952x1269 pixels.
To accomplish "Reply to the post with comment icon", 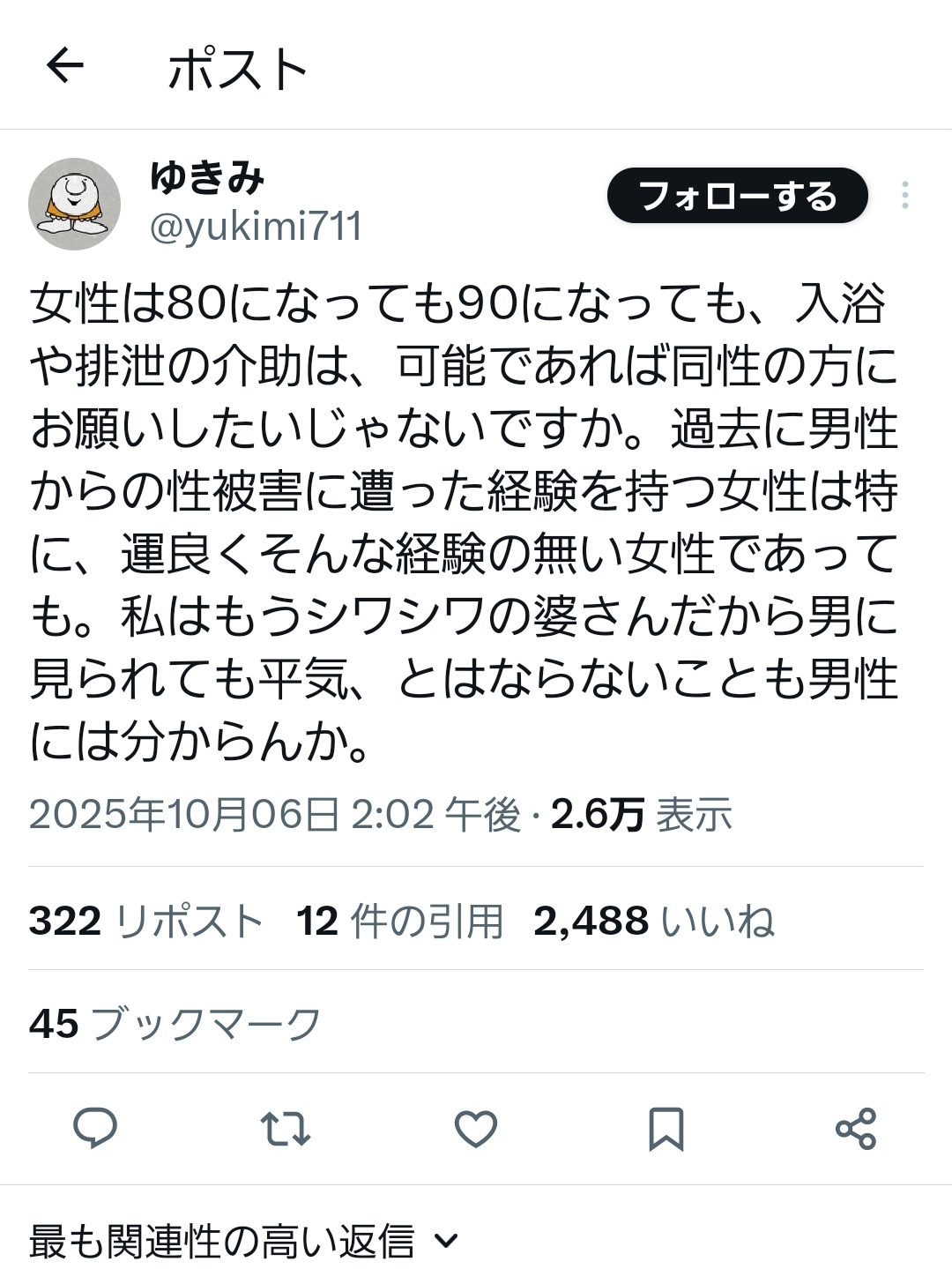I will pyautogui.click(x=95, y=1128).
